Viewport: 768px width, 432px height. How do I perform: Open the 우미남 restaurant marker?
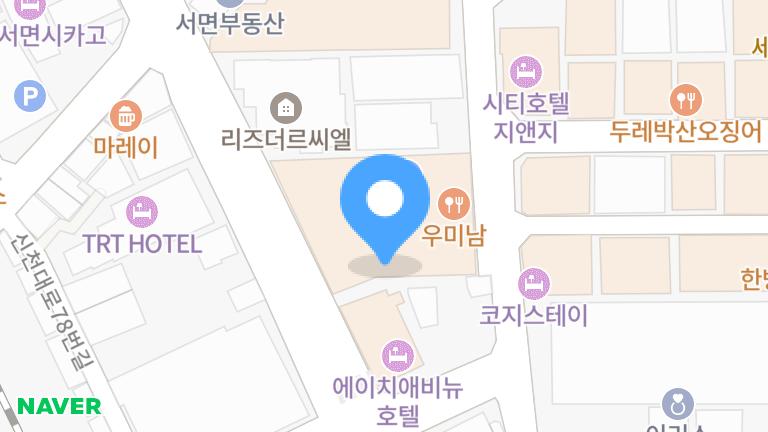454,203
